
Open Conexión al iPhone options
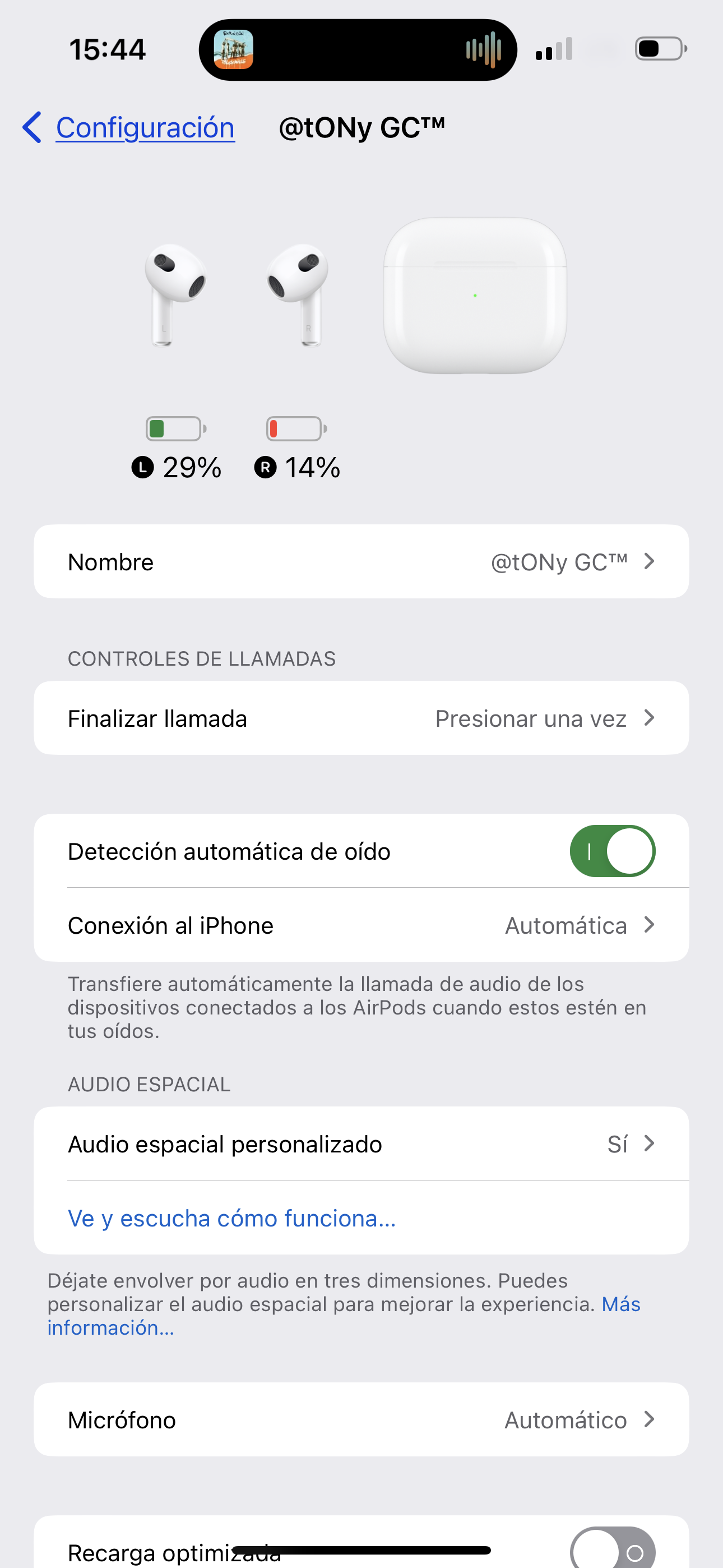pos(361,925)
